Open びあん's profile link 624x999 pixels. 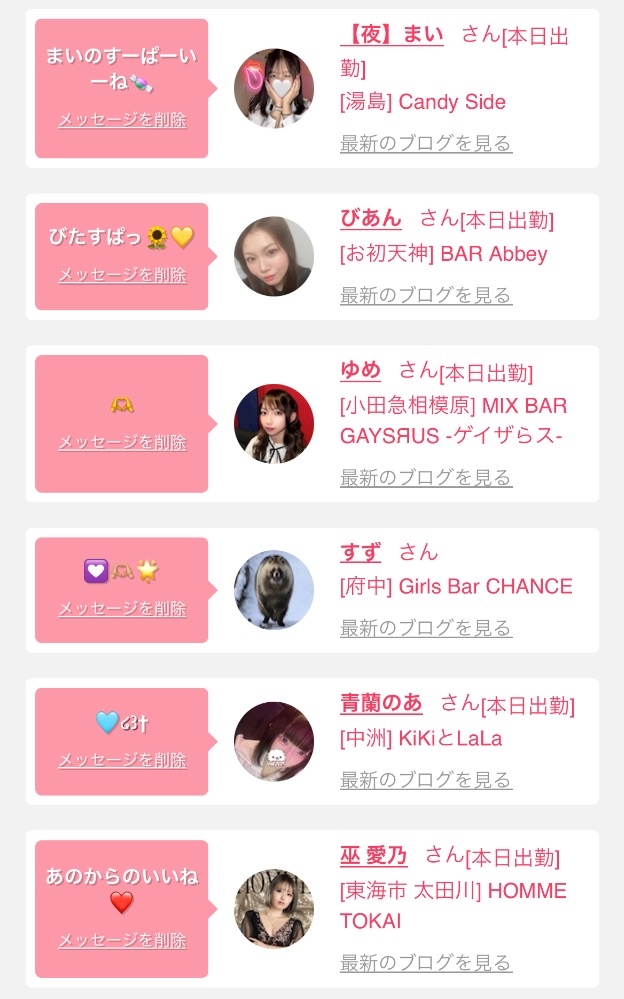pyautogui.click(x=370, y=219)
